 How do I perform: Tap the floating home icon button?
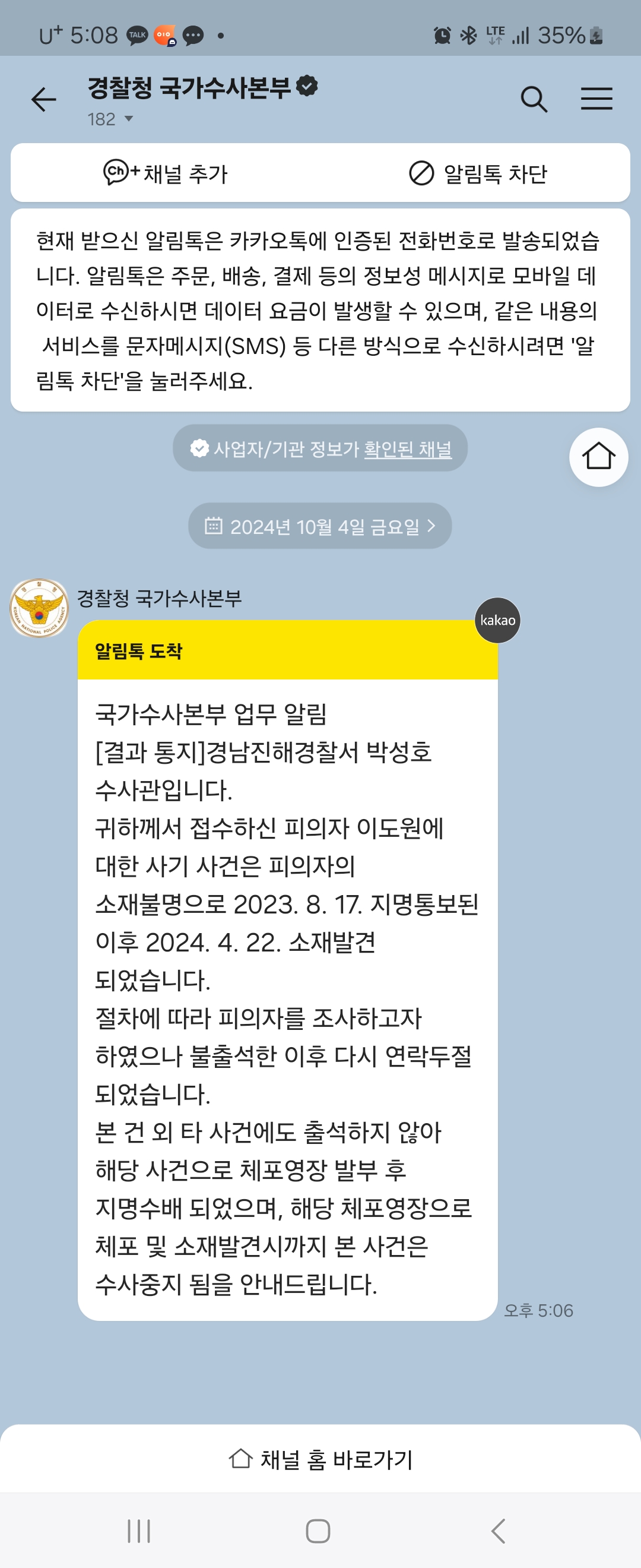tap(598, 457)
